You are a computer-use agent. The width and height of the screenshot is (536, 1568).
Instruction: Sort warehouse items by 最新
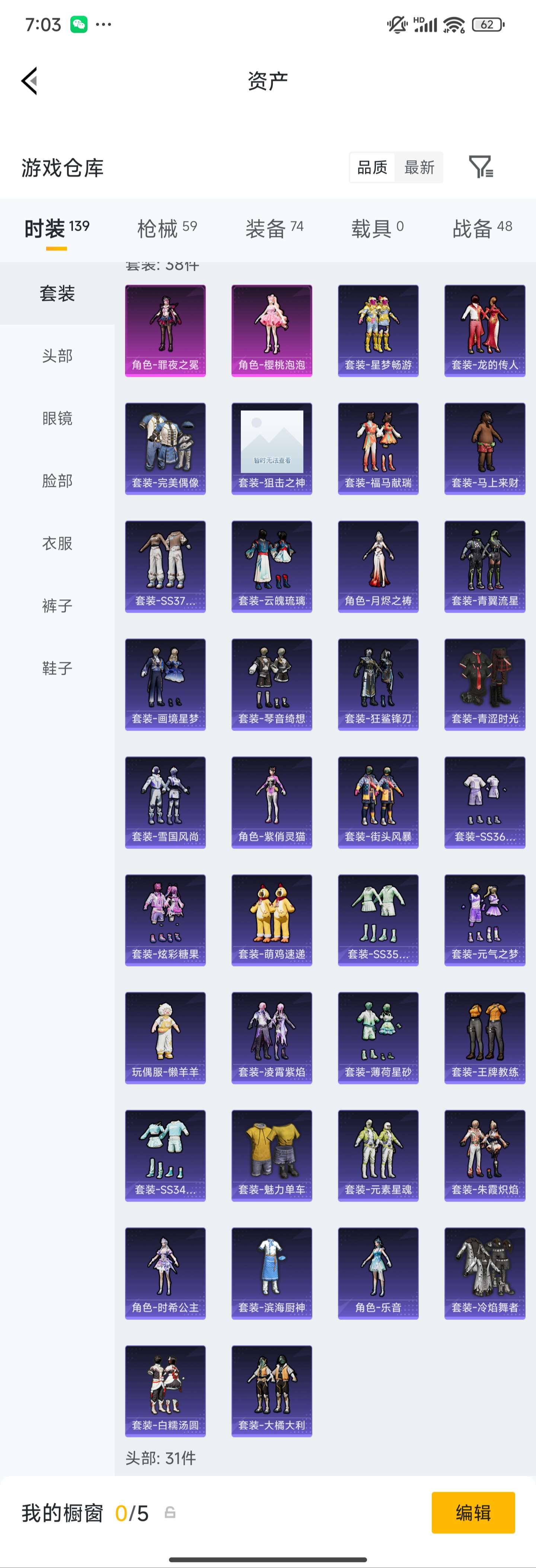419,167
